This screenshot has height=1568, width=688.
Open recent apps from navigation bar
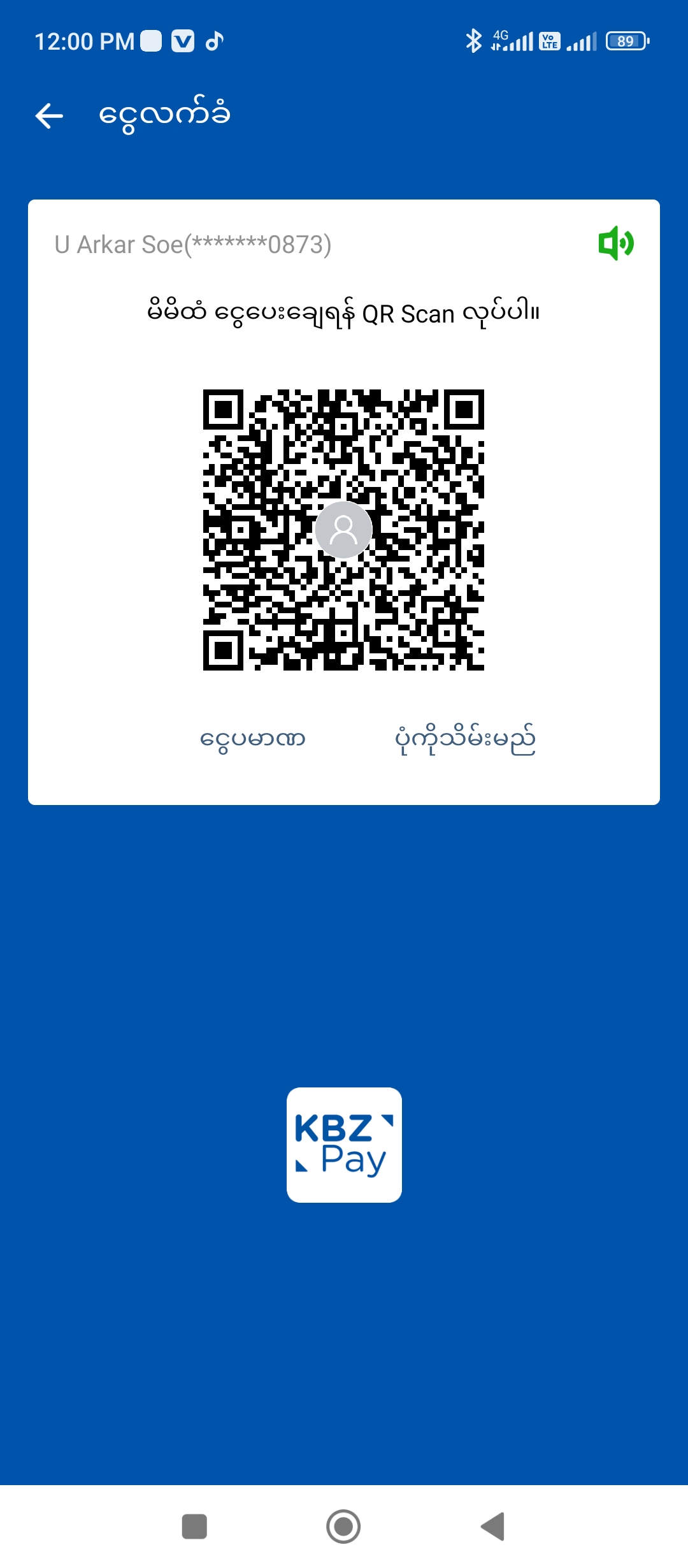coord(194,1527)
